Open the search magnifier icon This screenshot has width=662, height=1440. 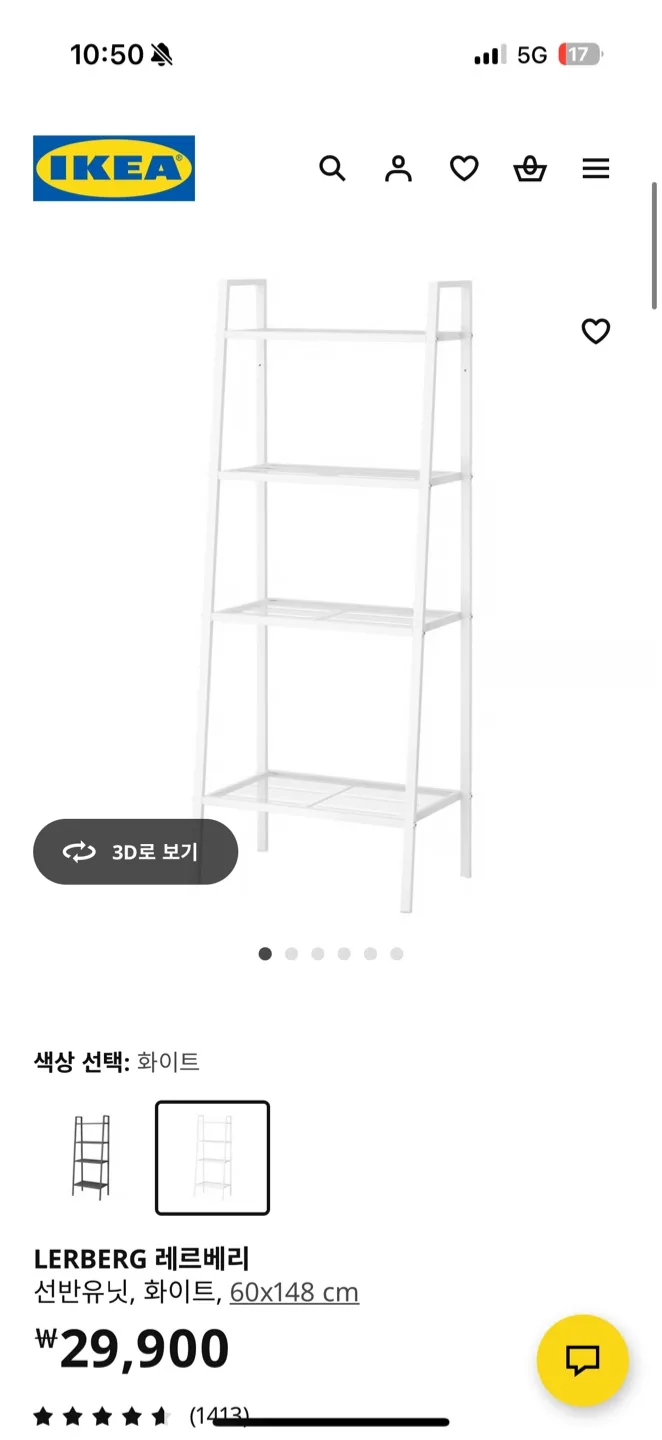(332, 168)
